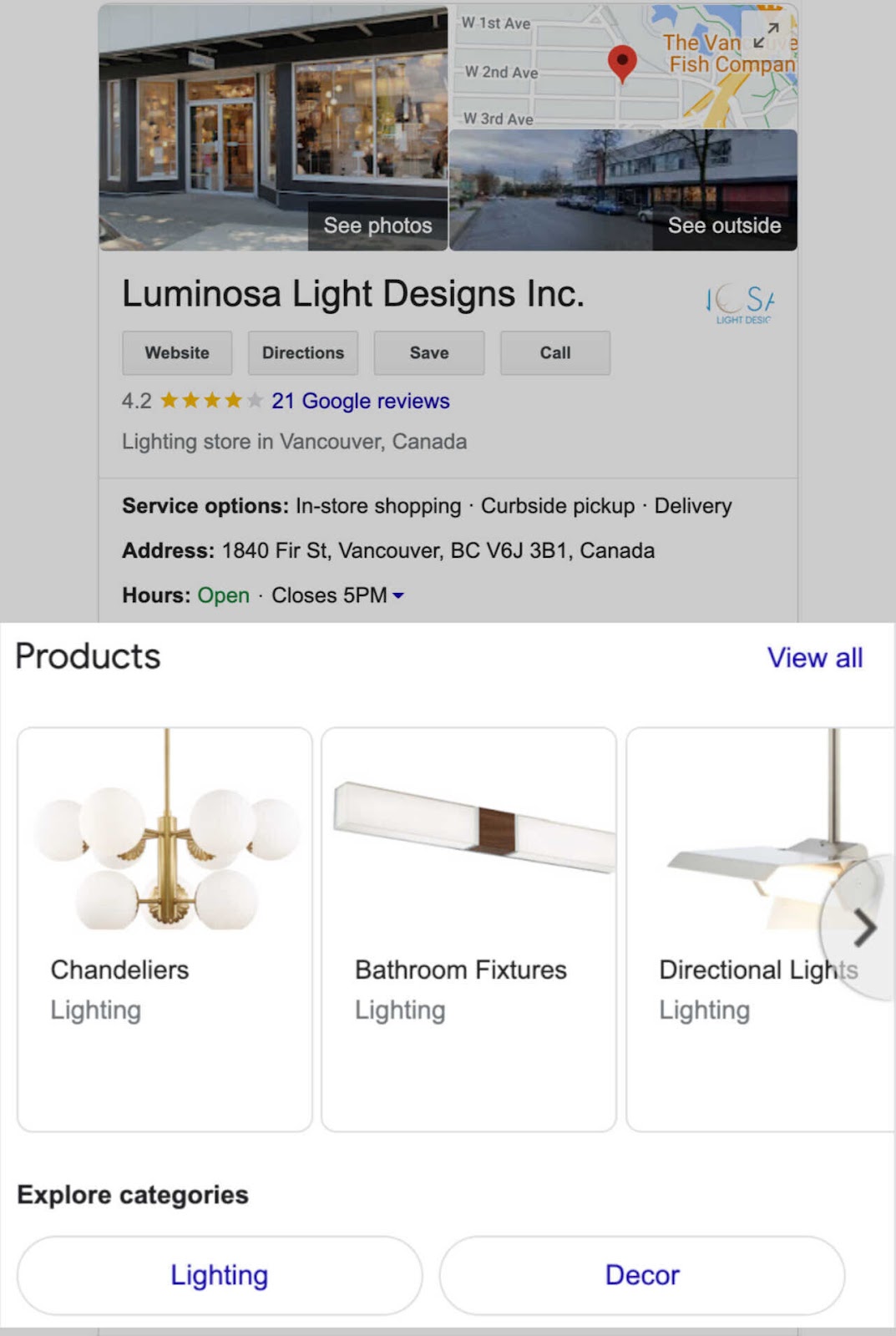Switch to the Lighting category

(x=218, y=1275)
